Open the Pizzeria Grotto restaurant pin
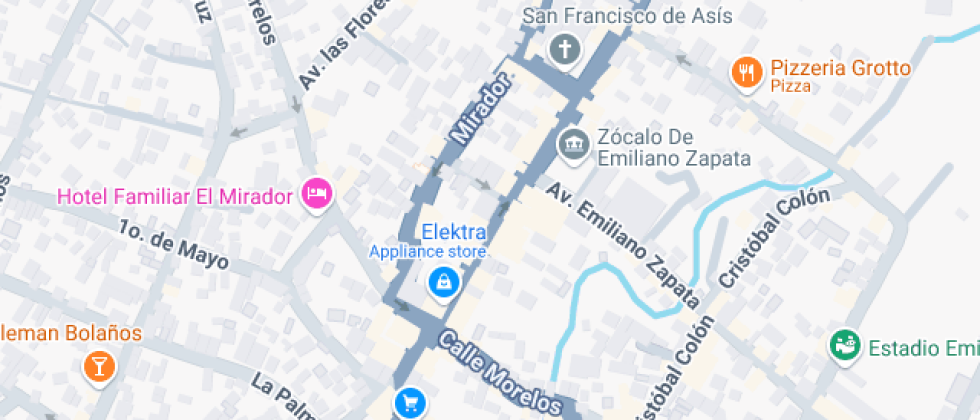Viewport: 980px width, 420px height. pos(745,72)
